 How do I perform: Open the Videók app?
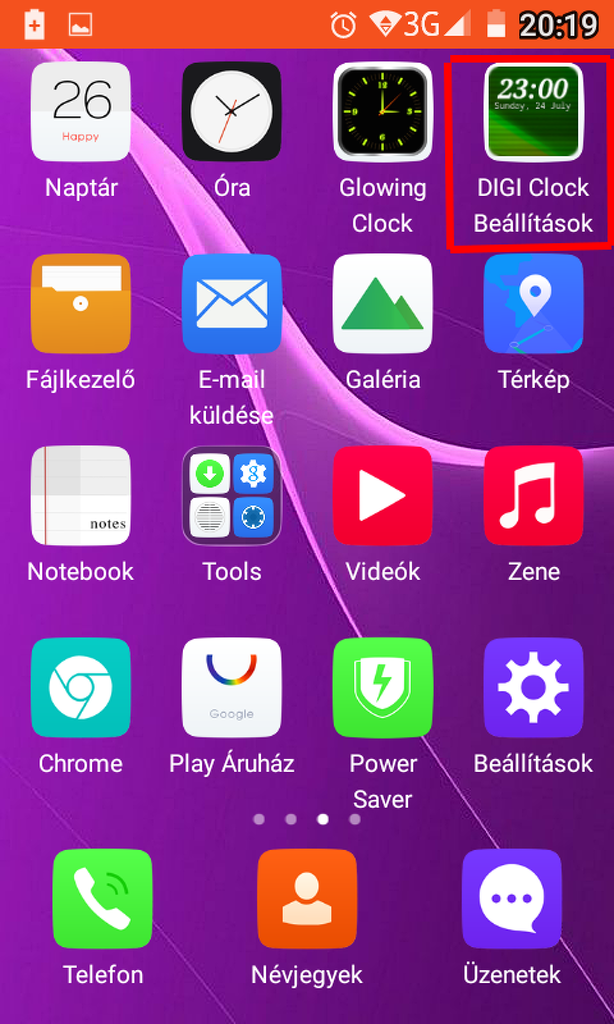click(383, 496)
